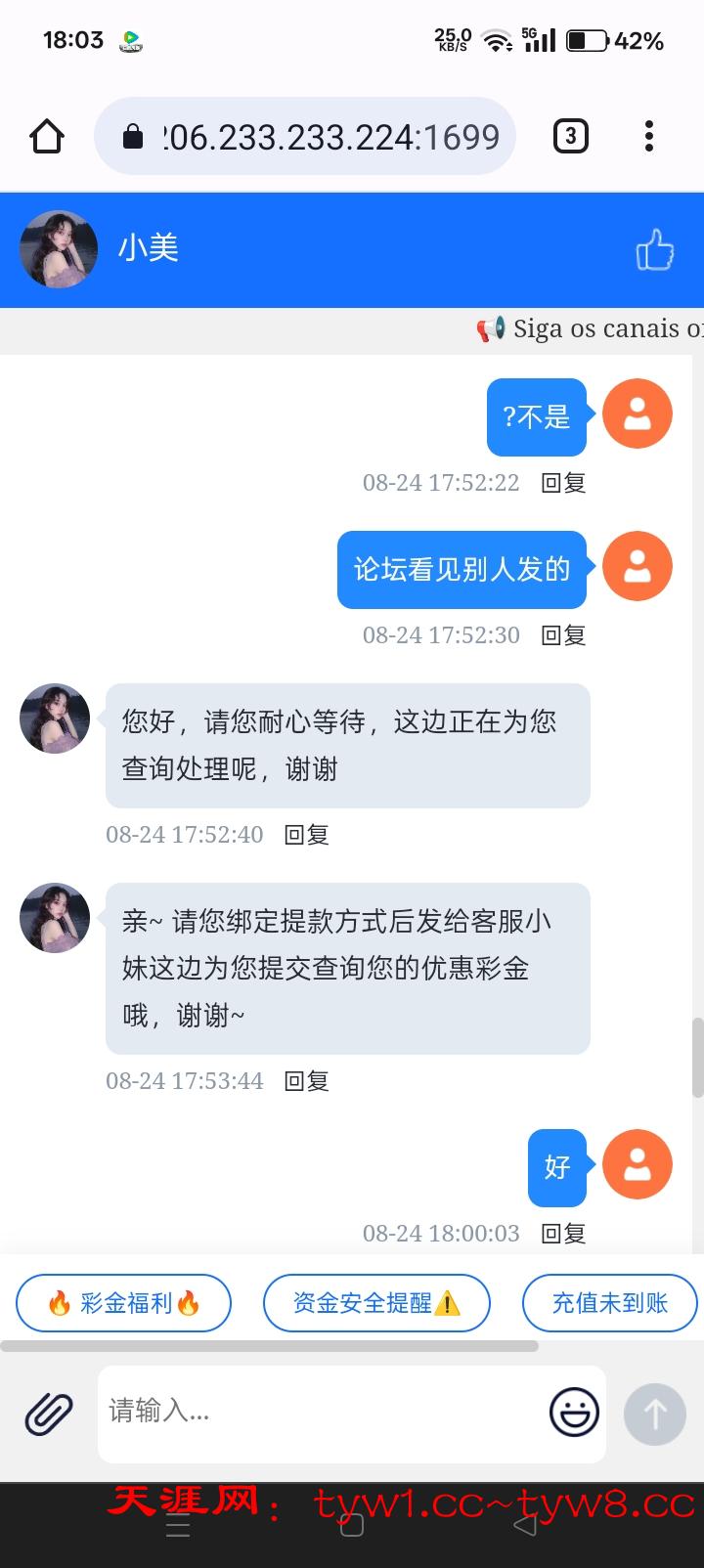
Task: Select the 彩金福利 quick reply chip
Action: click(x=123, y=1303)
